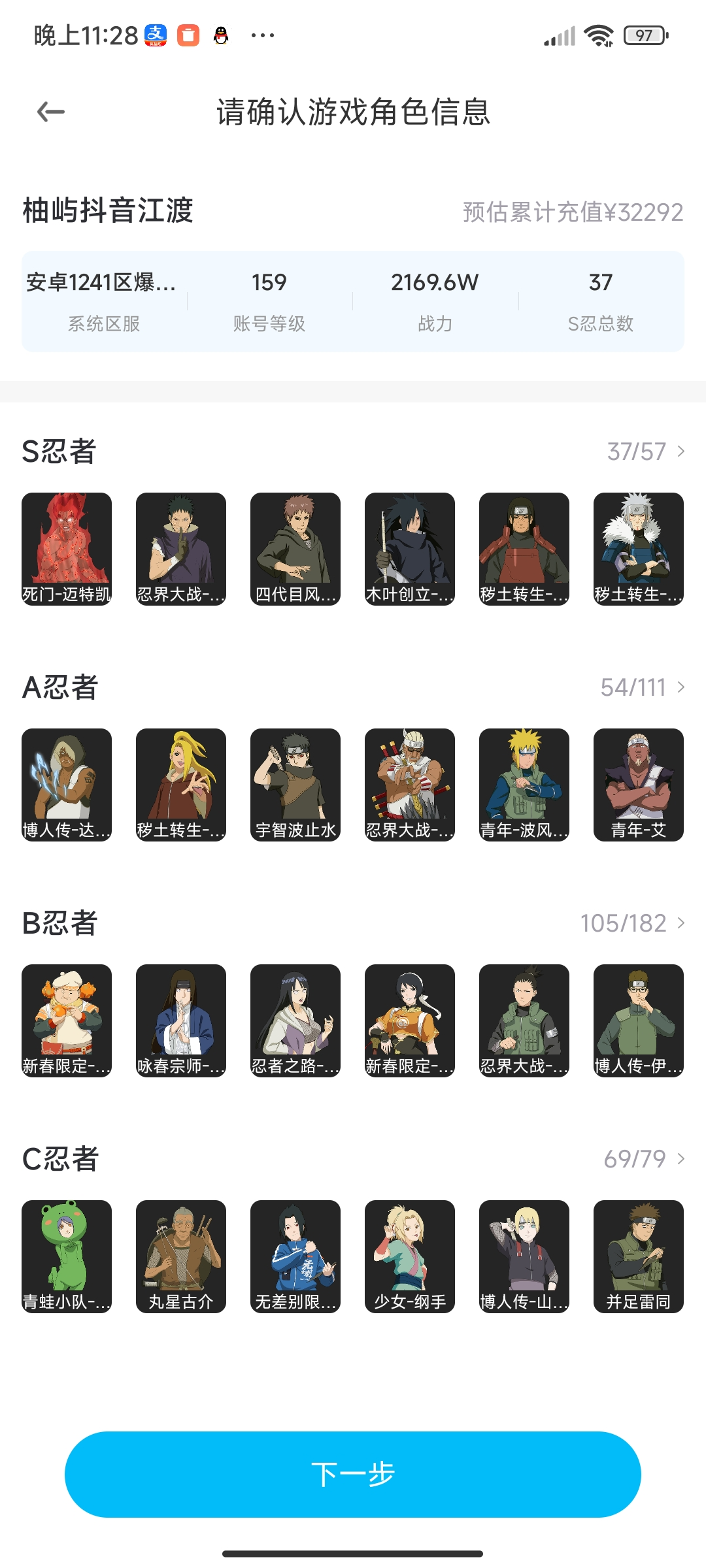The image size is (706, 1568).
Task: View the 木叶创立 ninja tile
Action: [410, 549]
